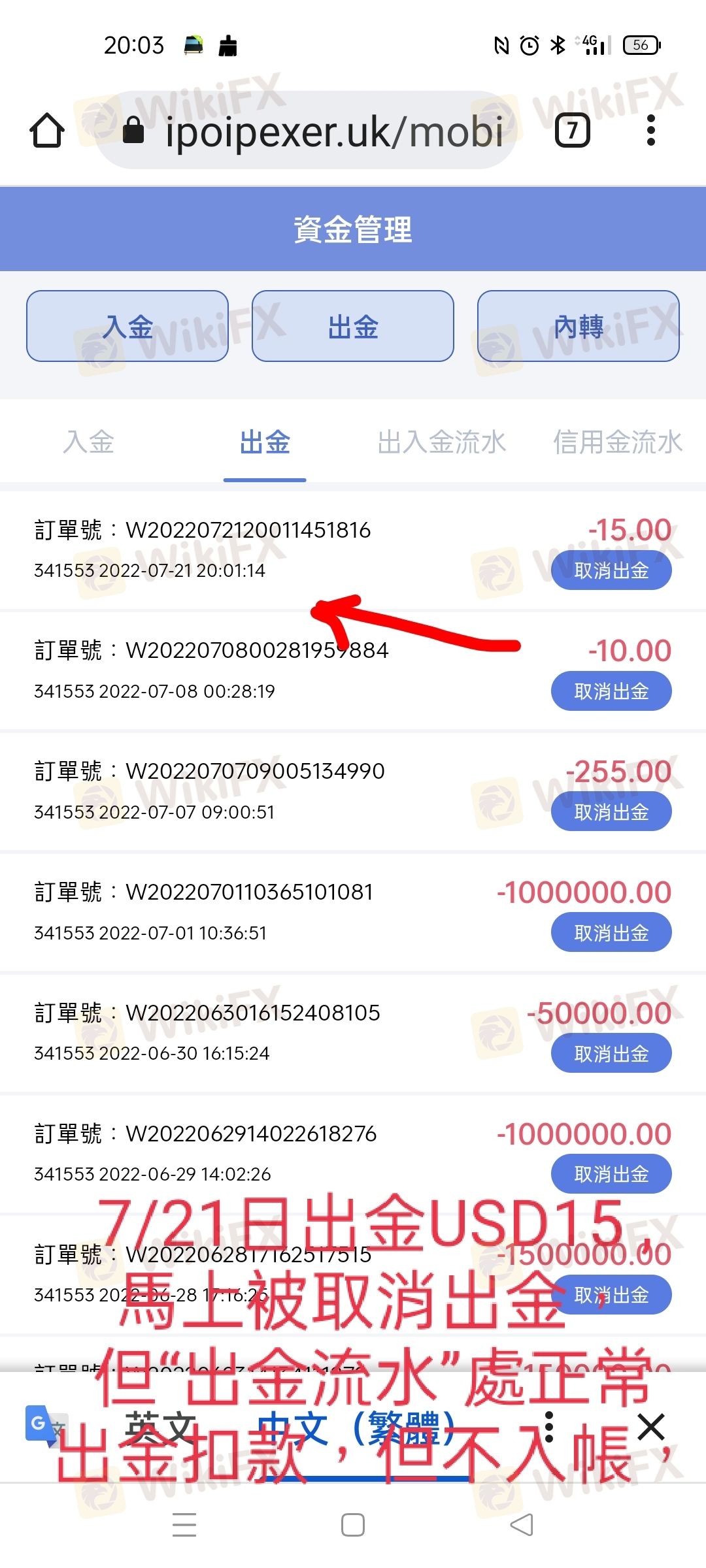Cancel the -15.00 withdrawal order
Image resolution: width=706 pixels, height=1568 pixels.
(x=611, y=570)
